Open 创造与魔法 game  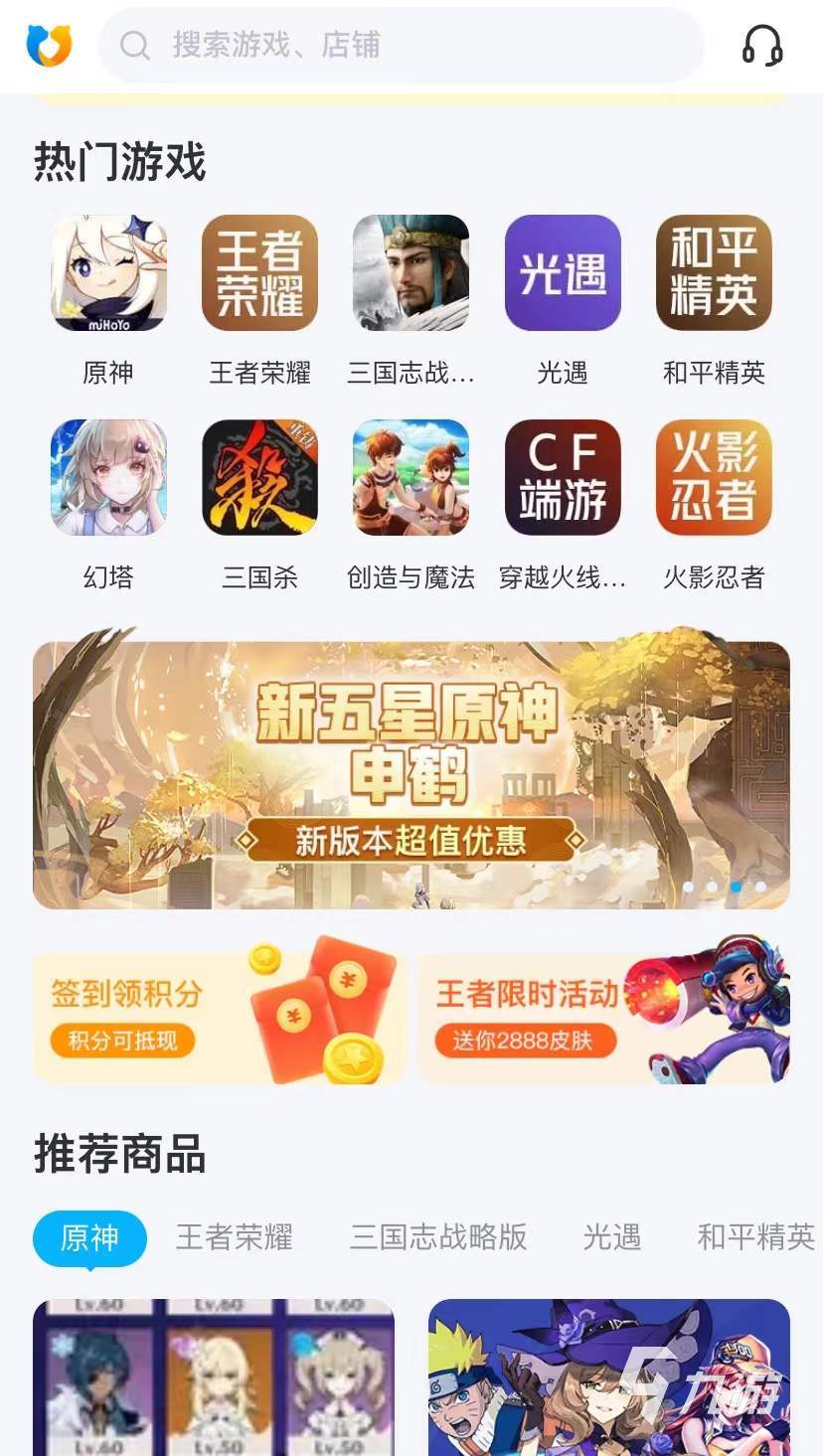411,478
